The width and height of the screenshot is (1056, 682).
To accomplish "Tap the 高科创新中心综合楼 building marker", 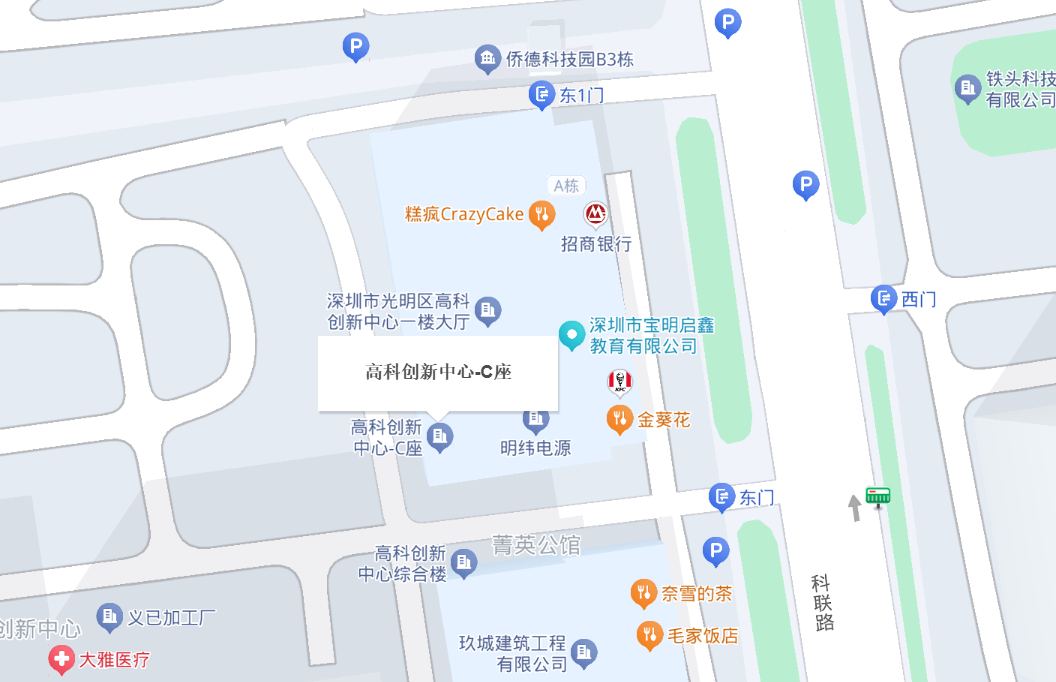I will click(464, 563).
